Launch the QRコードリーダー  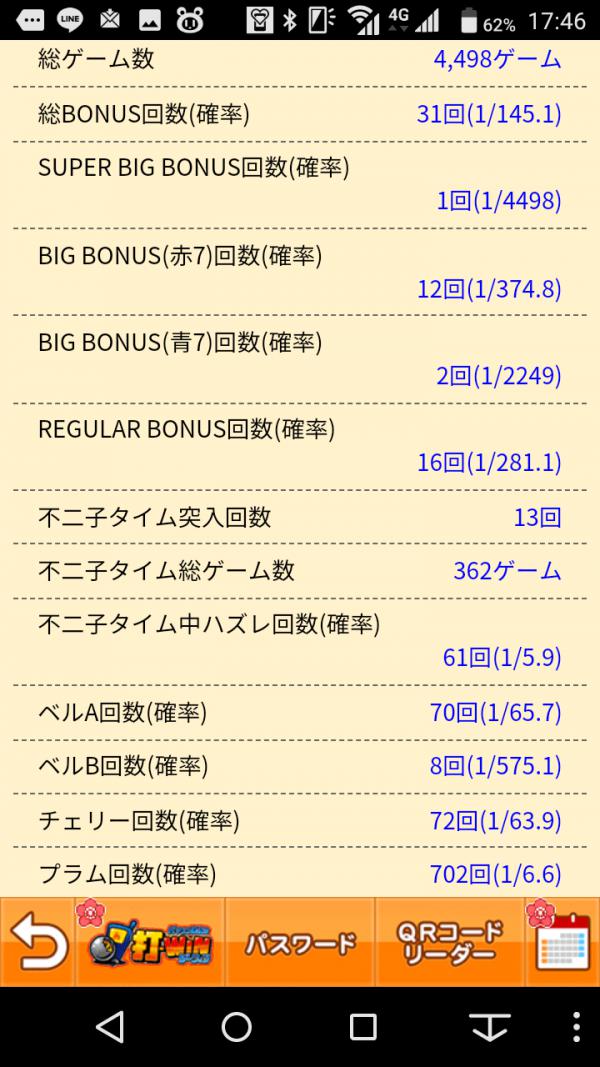coord(450,943)
